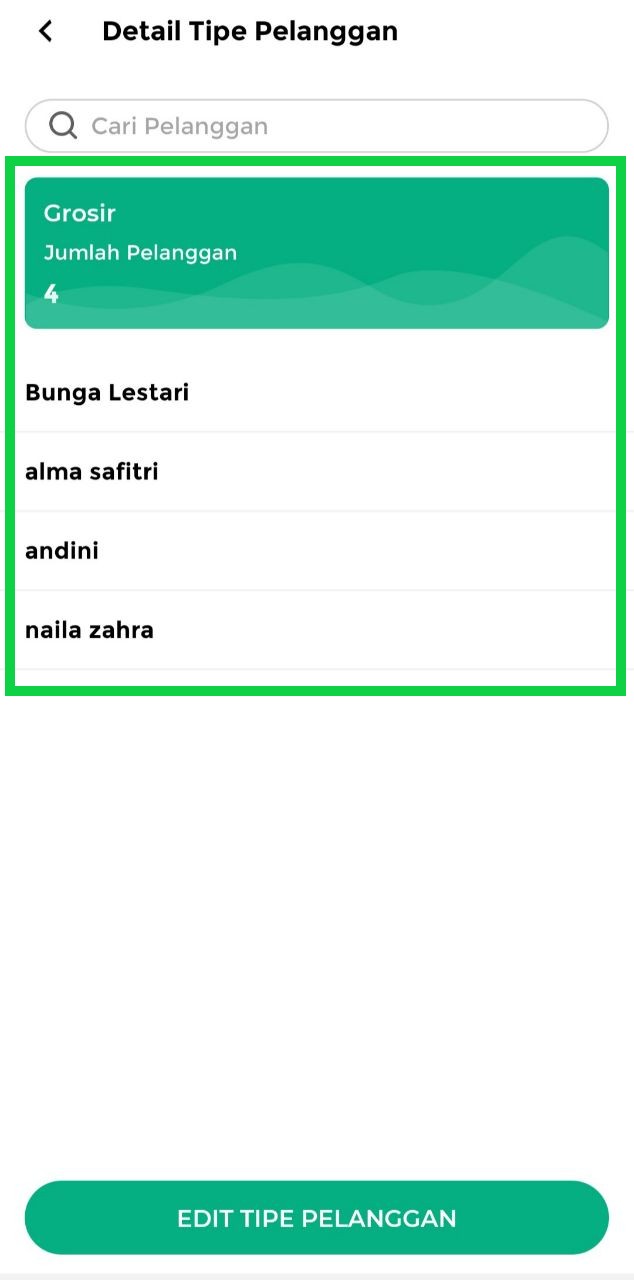The width and height of the screenshot is (634, 1280).
Task: Tap the Edit Tipe Pelanggan button
Action: point(317,1218)
